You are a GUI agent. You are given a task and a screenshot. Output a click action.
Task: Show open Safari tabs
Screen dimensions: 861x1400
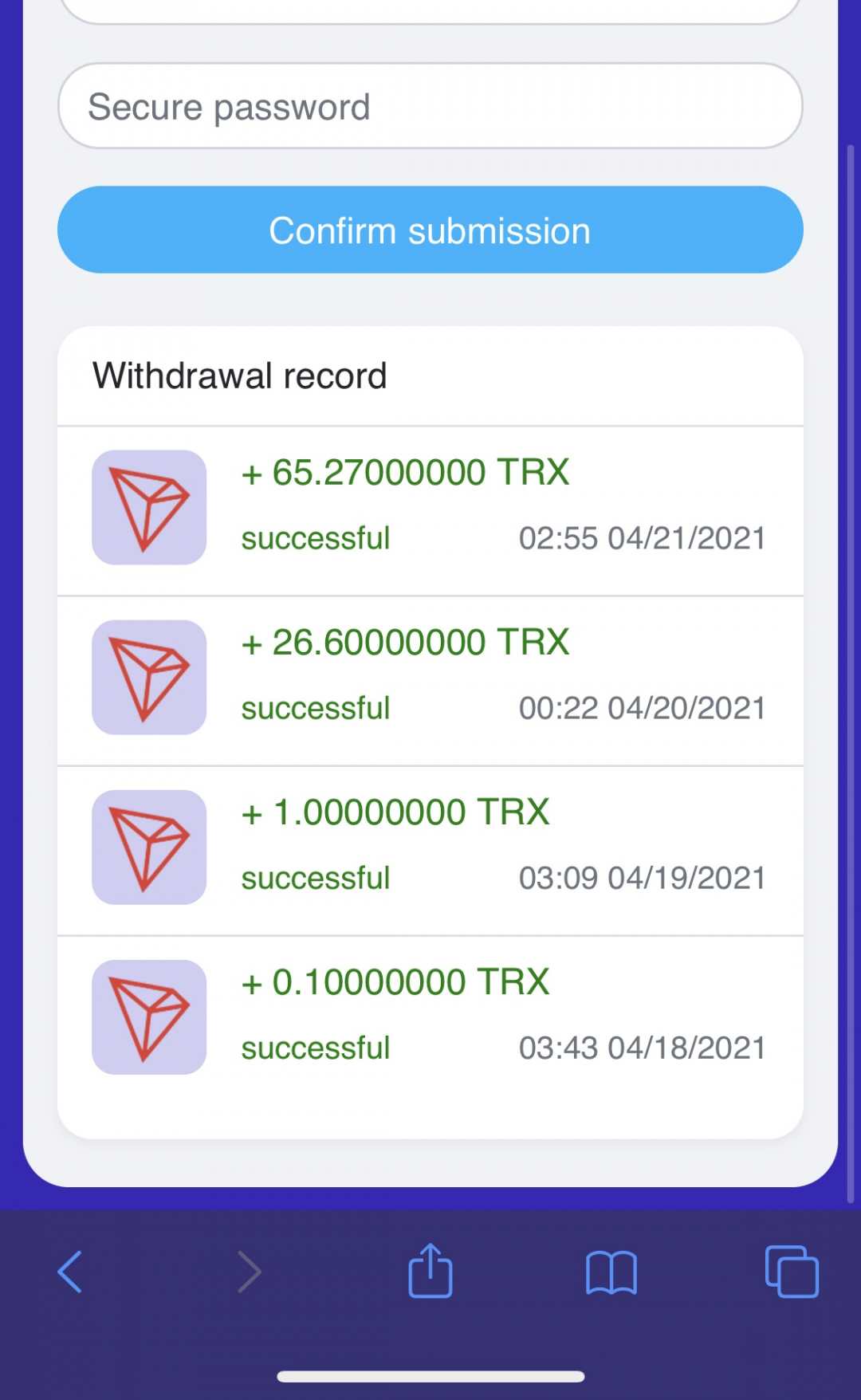pyautogui.click(x=791, y=1272)
